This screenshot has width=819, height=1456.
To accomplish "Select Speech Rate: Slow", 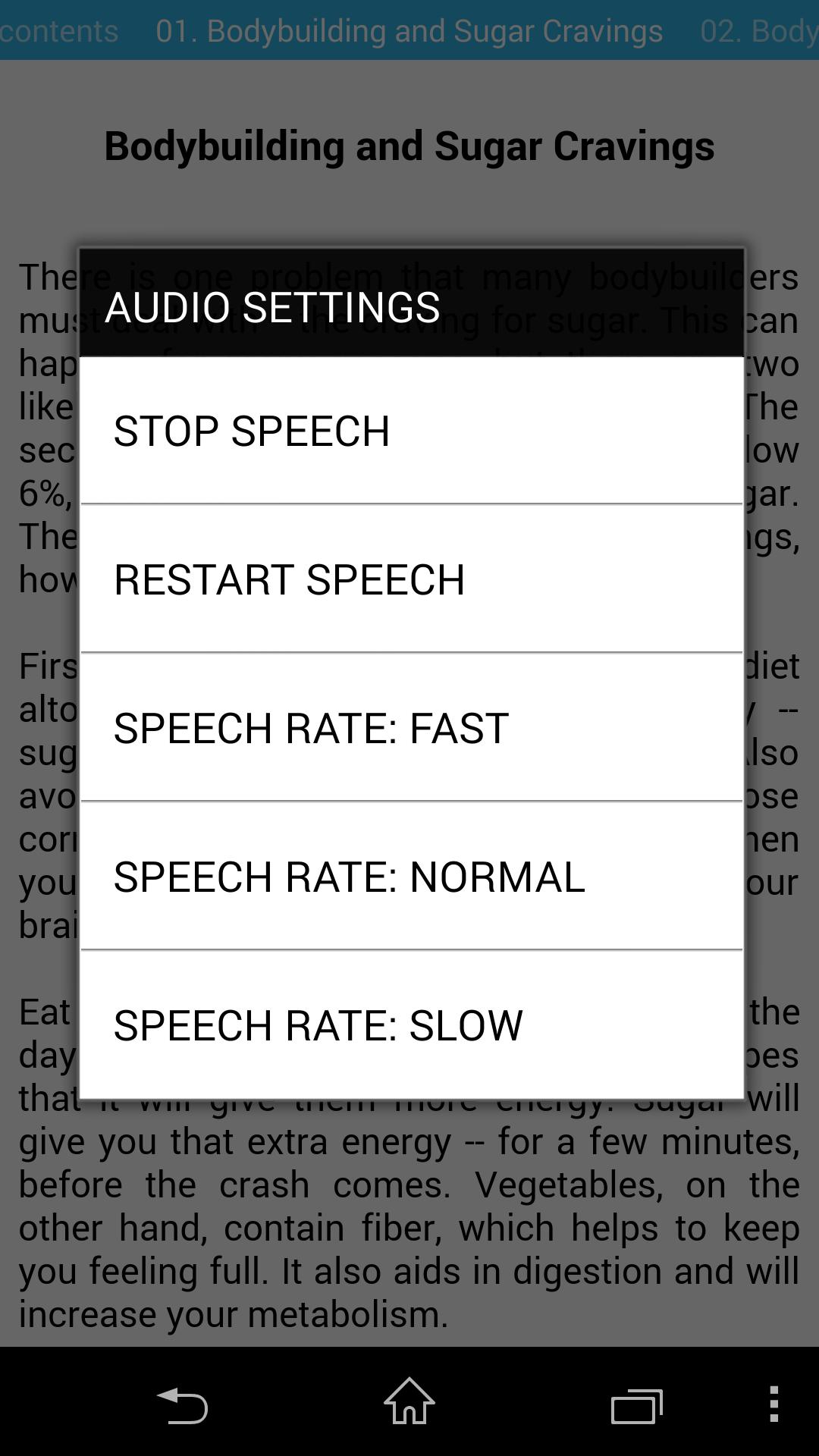I will tap(411, 1025).
